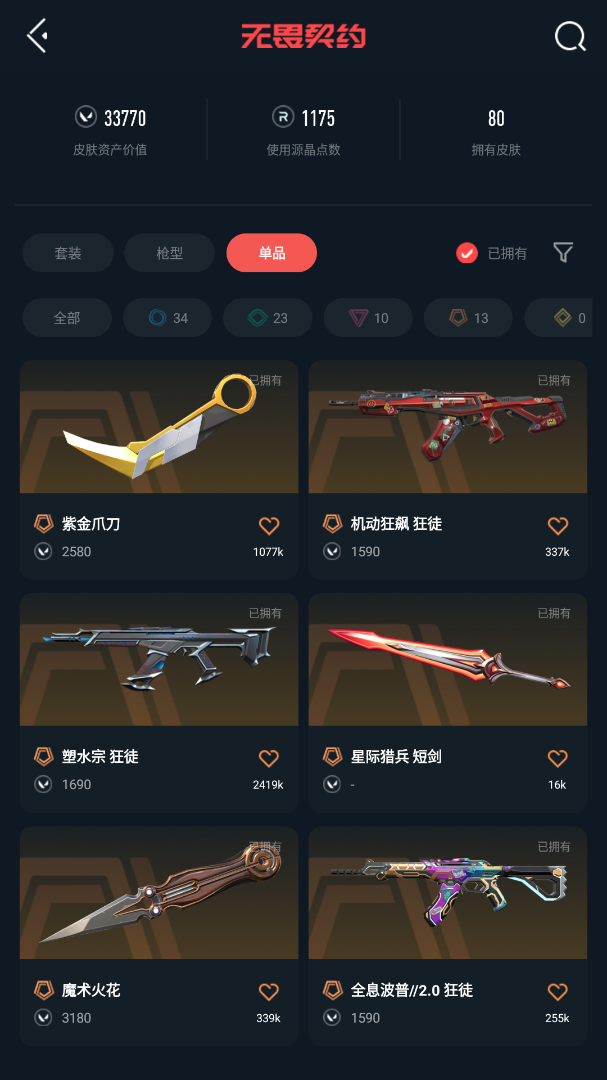Tap the heart on 全息波普//2.0 狂徒

coord(557,993)
